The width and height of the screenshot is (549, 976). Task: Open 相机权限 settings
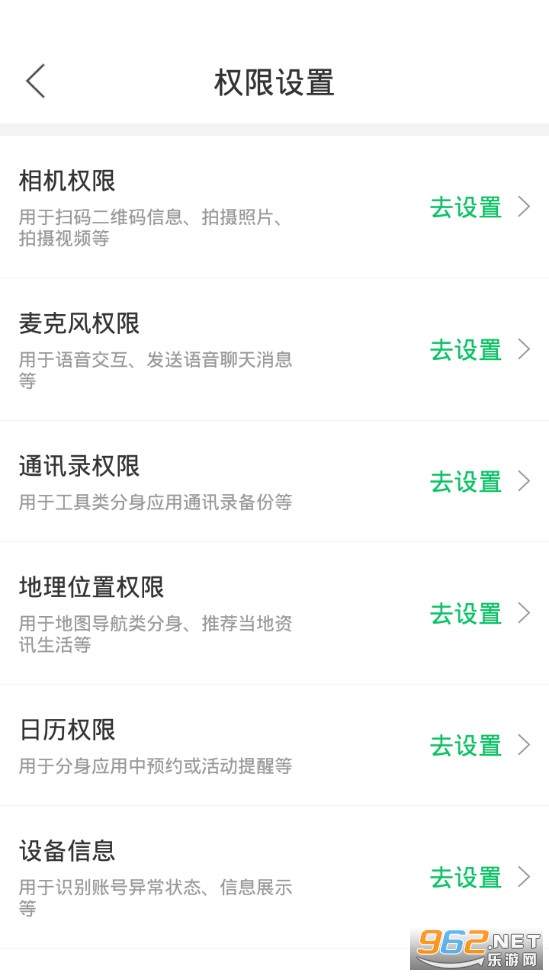(274, 207)
